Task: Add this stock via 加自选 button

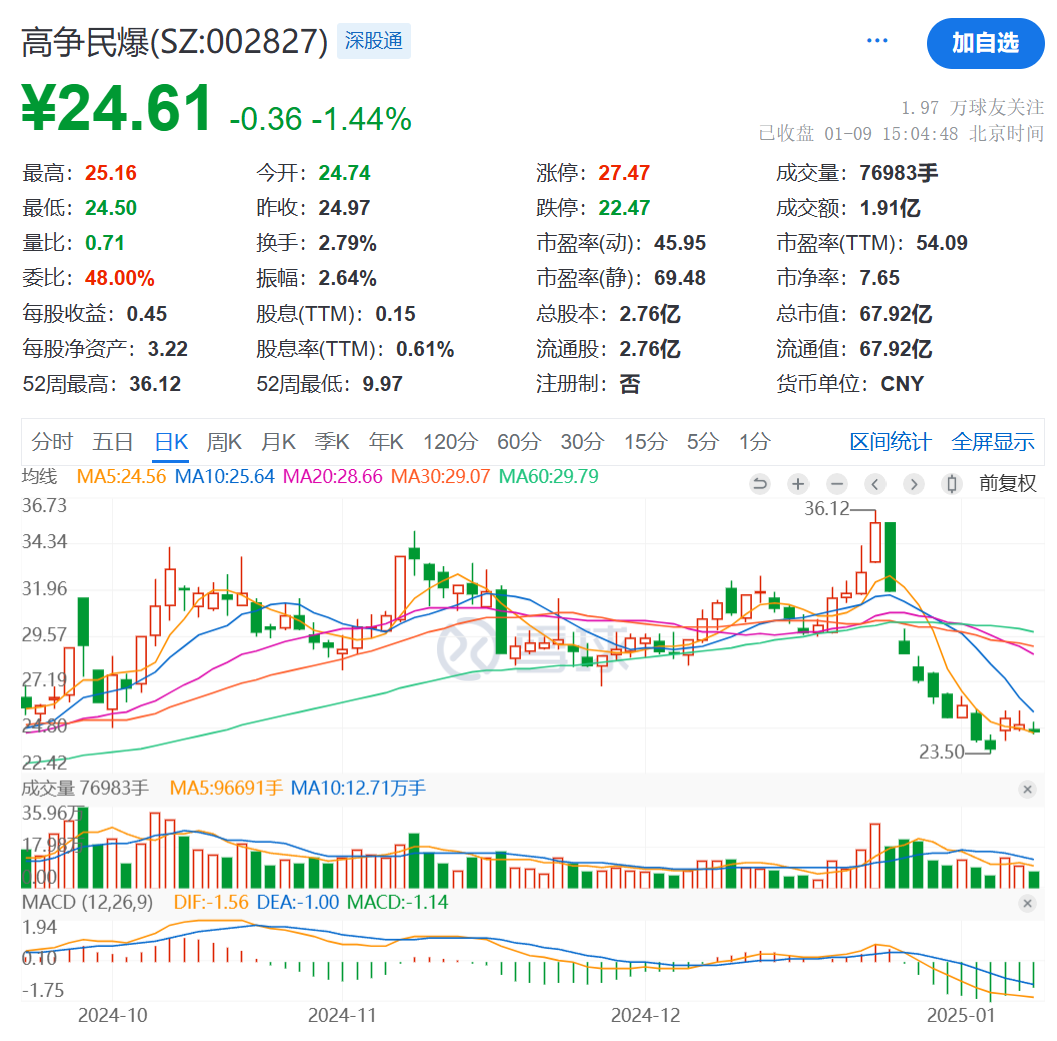Action: (985, 43)
